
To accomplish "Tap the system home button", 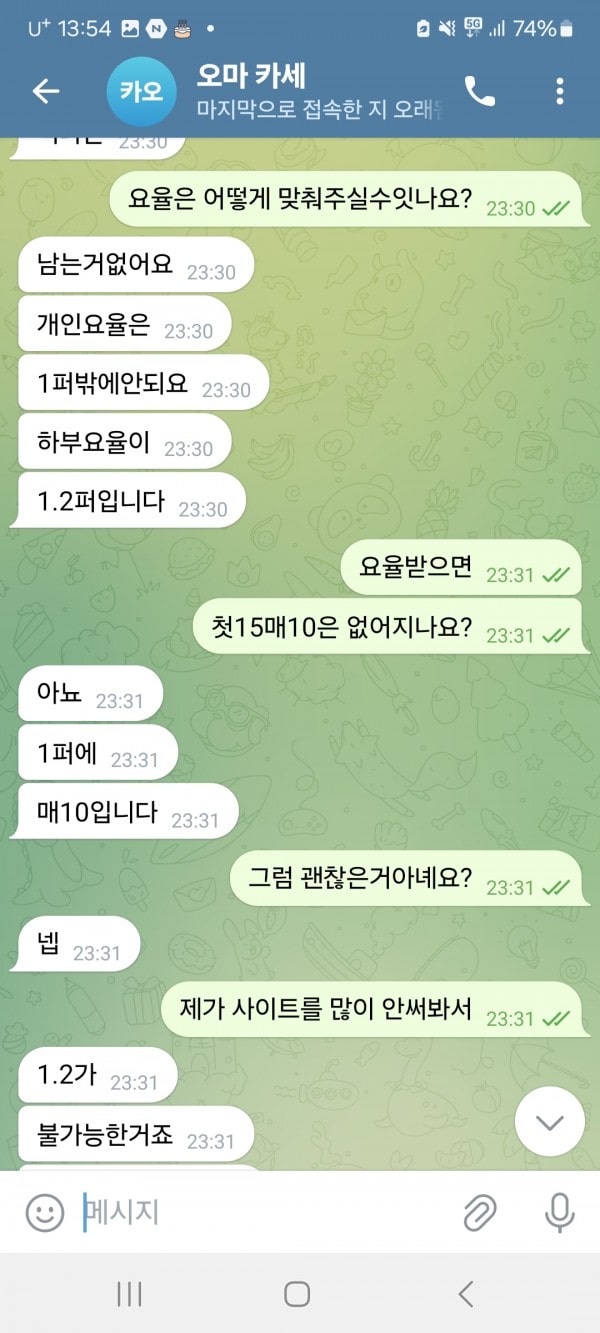I will click(297, 1294).
